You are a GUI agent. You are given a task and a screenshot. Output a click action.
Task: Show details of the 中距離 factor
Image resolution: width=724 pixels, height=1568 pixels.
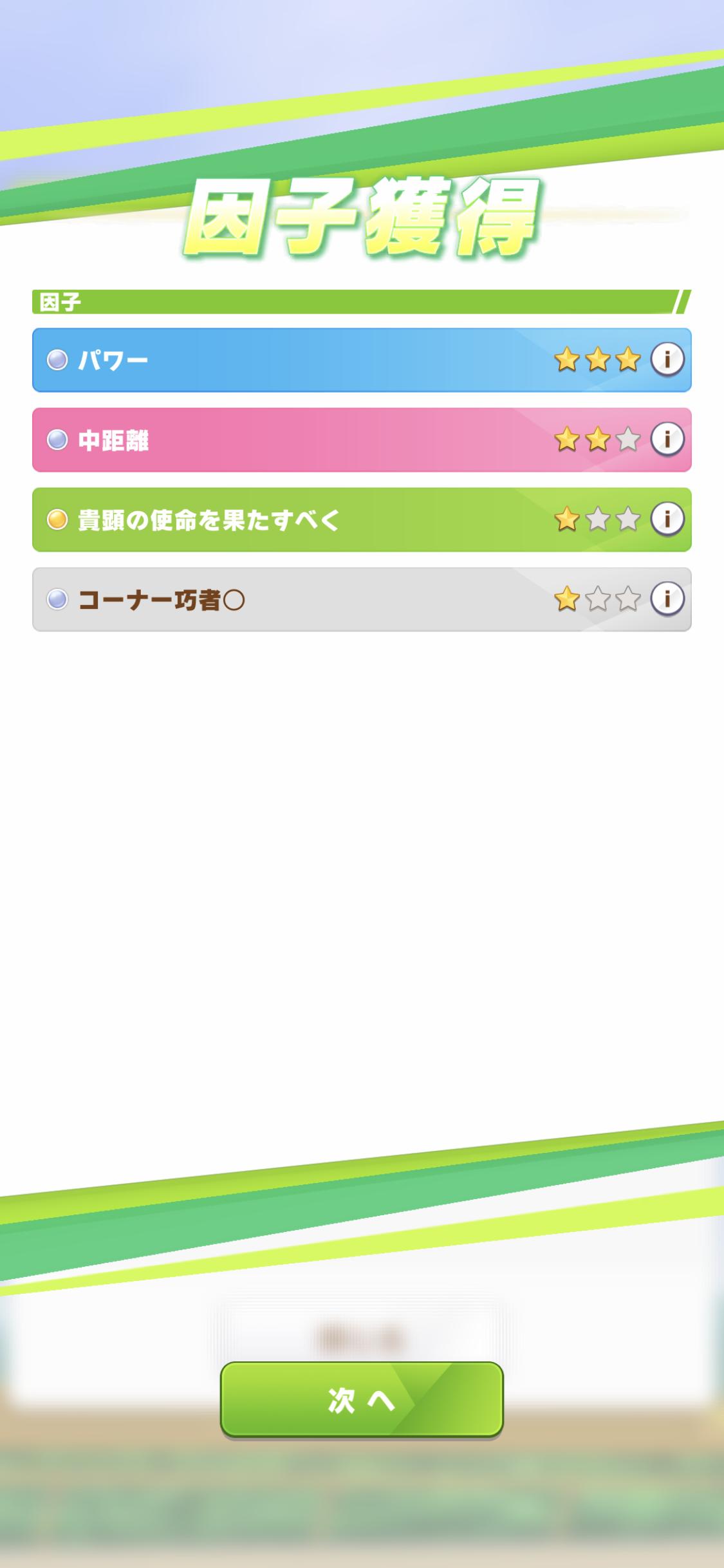667,440
